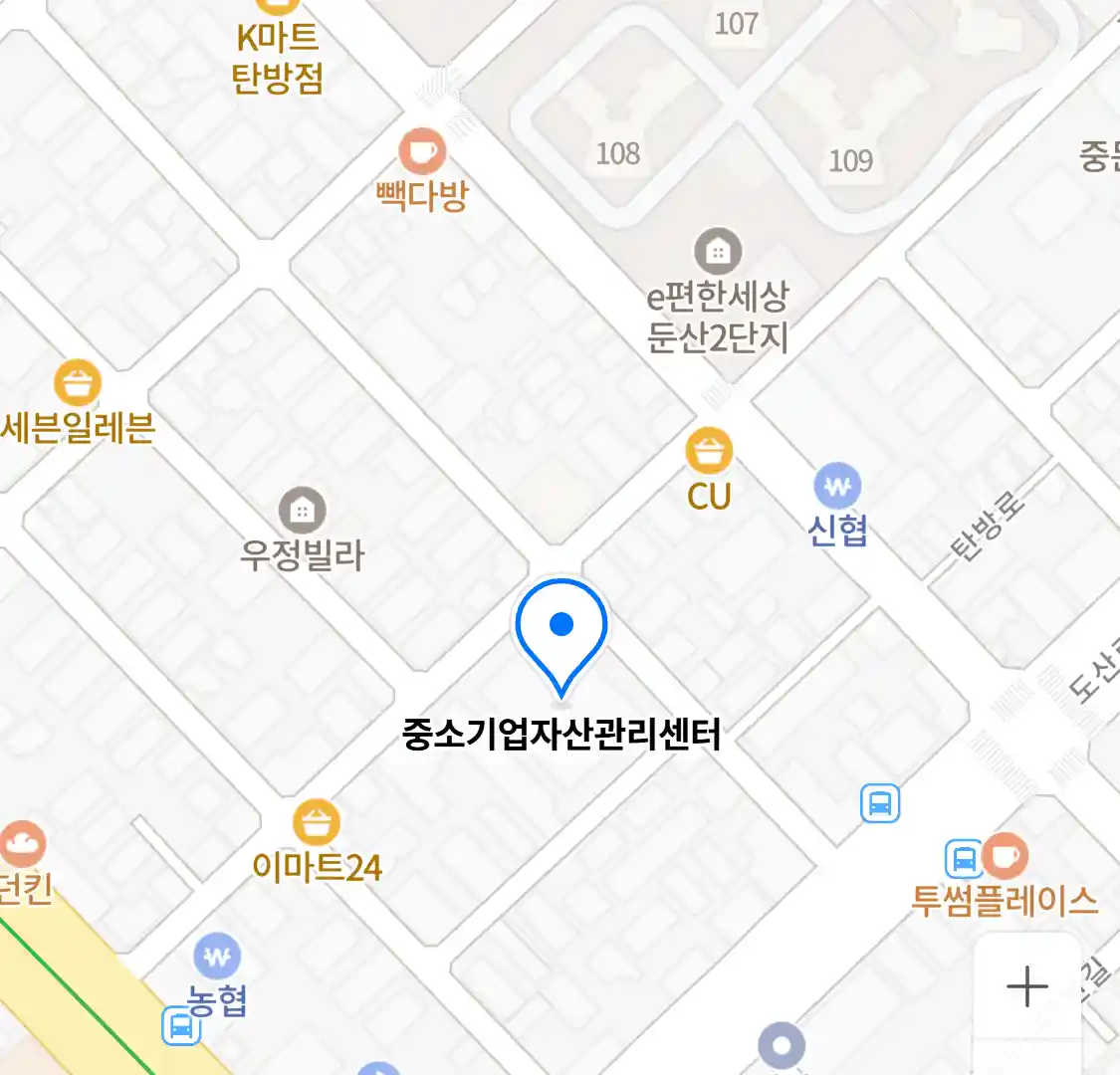The image size is (1120, 1075).
Task: Open the 빽다방 cafe marker
Action: coord(422,152)
